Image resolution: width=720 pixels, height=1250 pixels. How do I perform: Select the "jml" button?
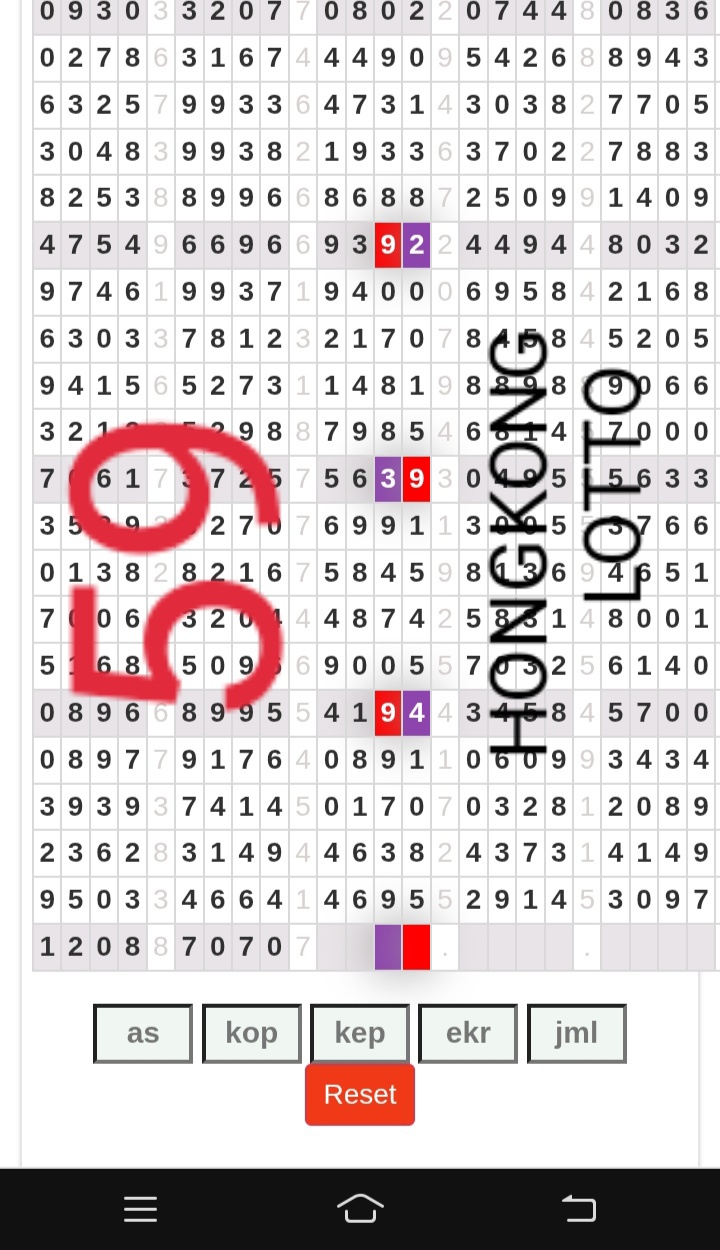[577, 1033]
